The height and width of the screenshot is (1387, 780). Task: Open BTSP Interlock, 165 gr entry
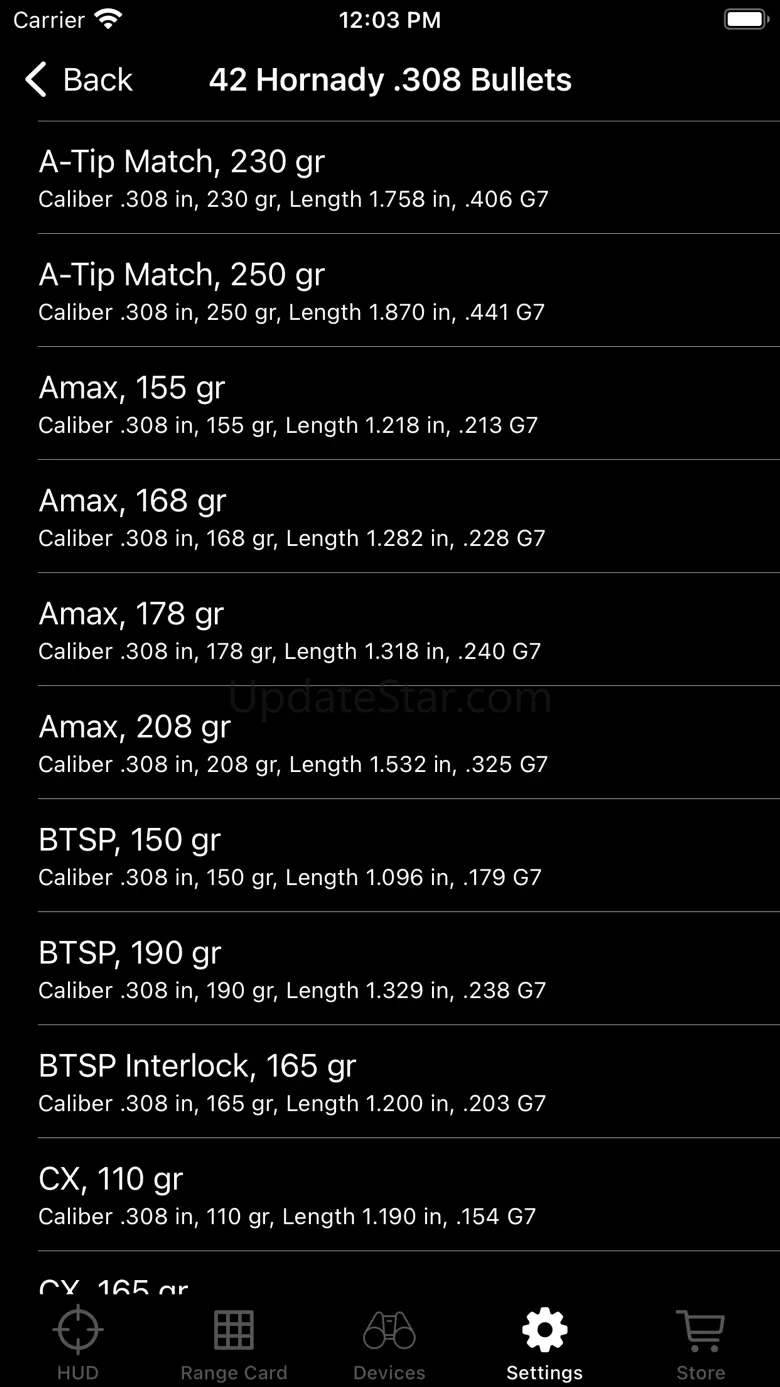390,1082
